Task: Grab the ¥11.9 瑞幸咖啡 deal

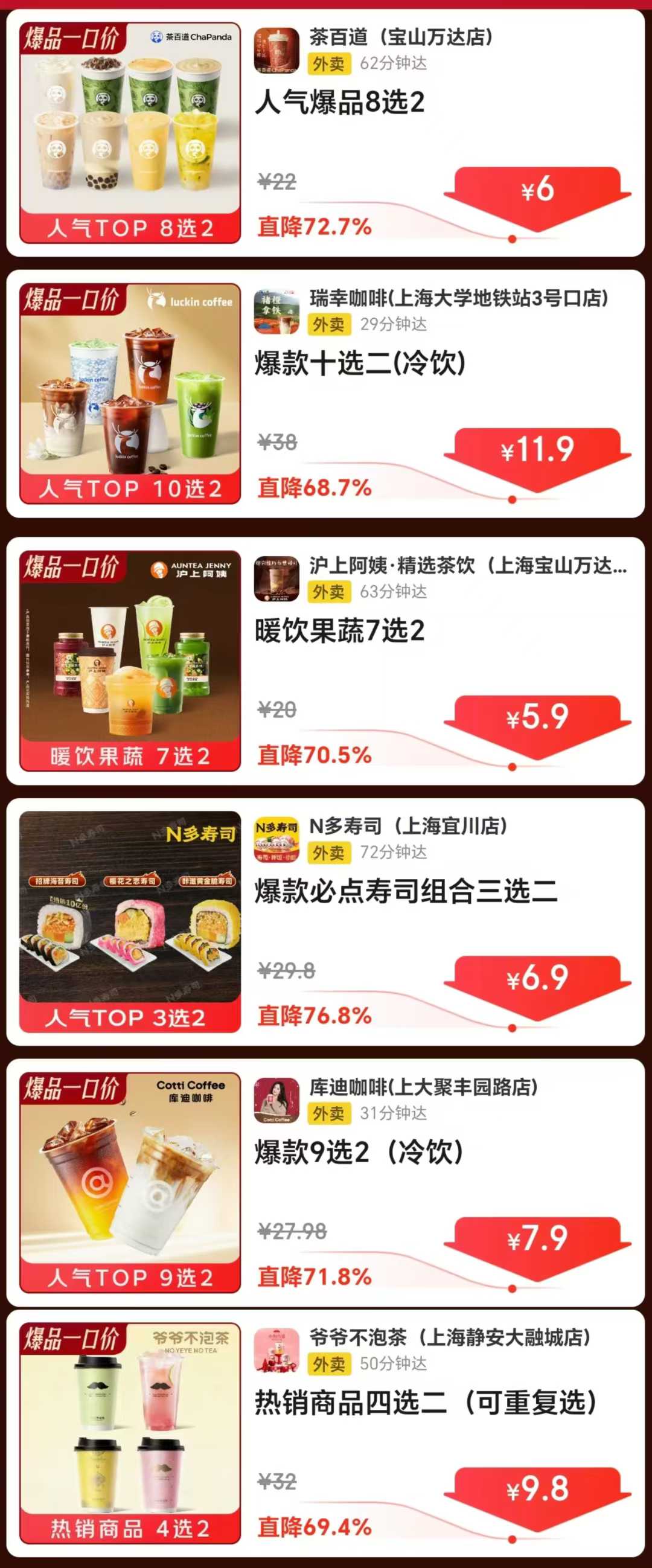Action: coord(537,451)
